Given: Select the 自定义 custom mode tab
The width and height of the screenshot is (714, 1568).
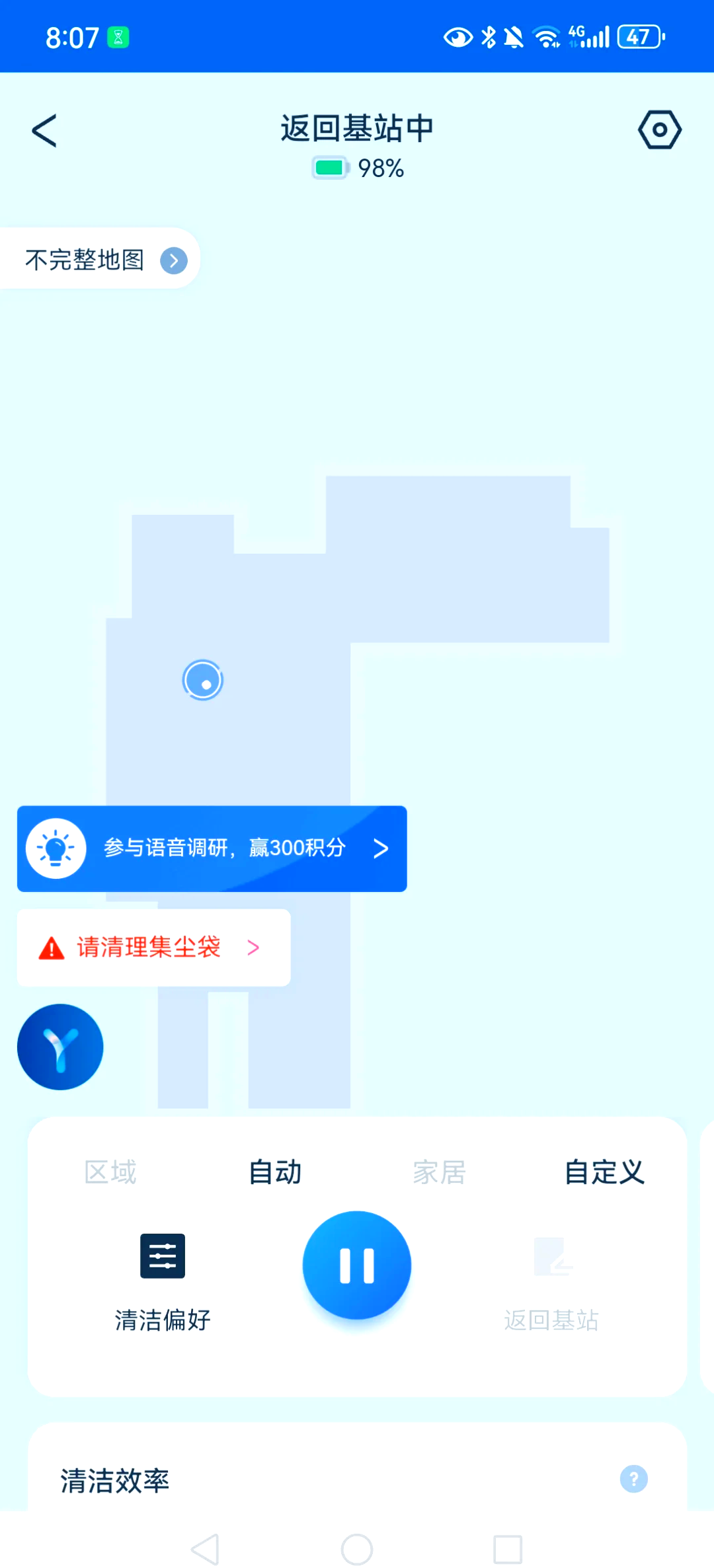Looking at the screenshot, I should 604,1170.
